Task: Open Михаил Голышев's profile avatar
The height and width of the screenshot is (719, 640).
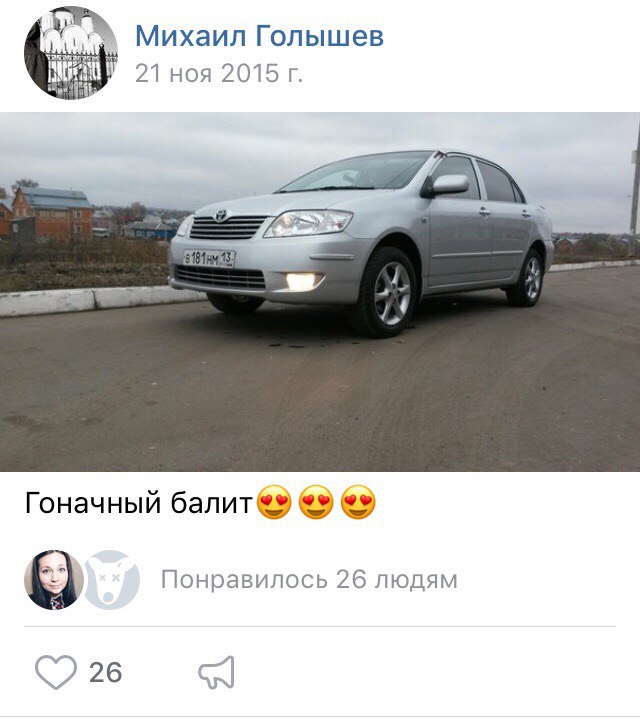Action: pos(71,53)
